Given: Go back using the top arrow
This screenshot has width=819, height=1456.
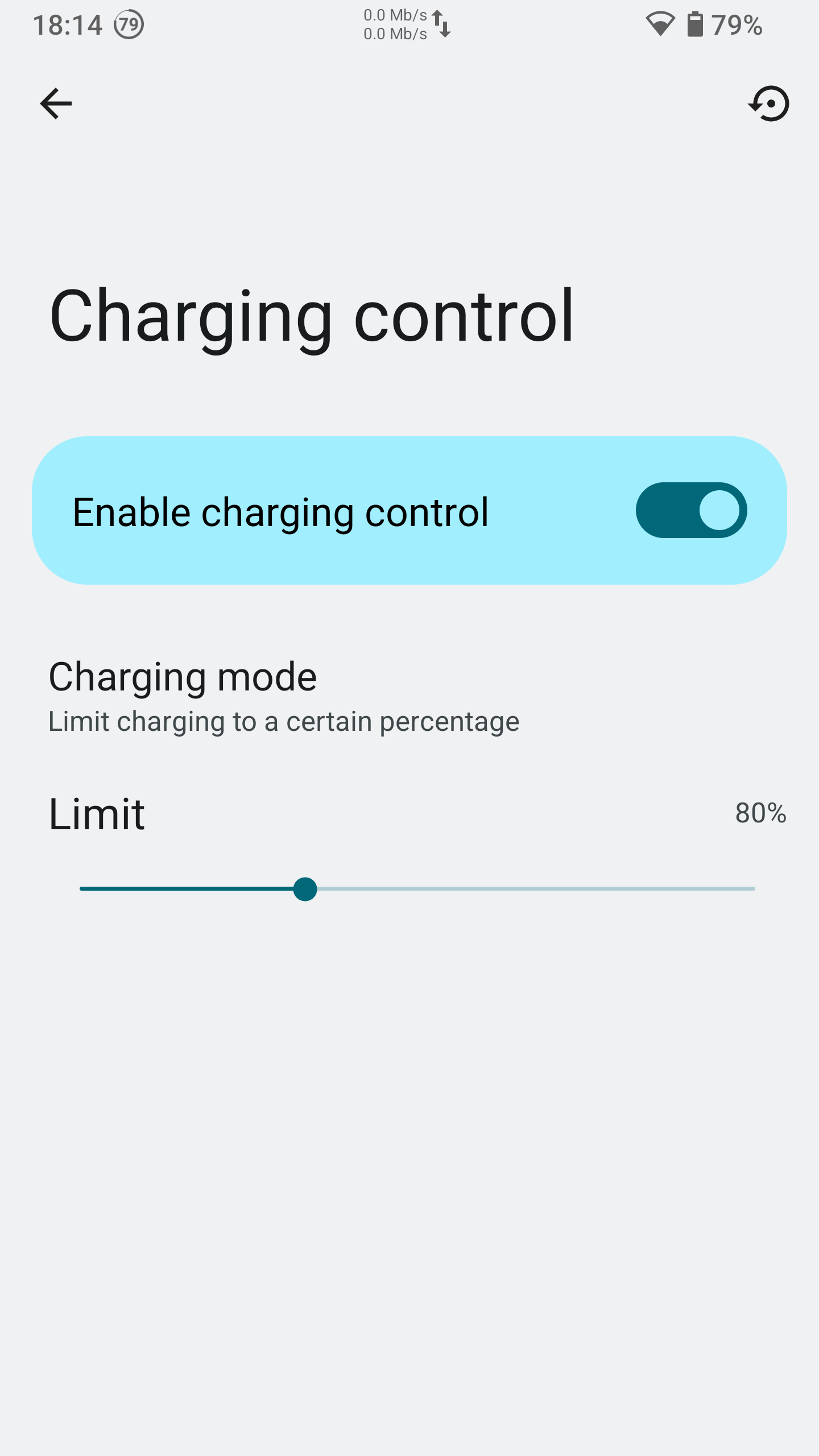Looking at the screenshot, I should click(56, 104).
